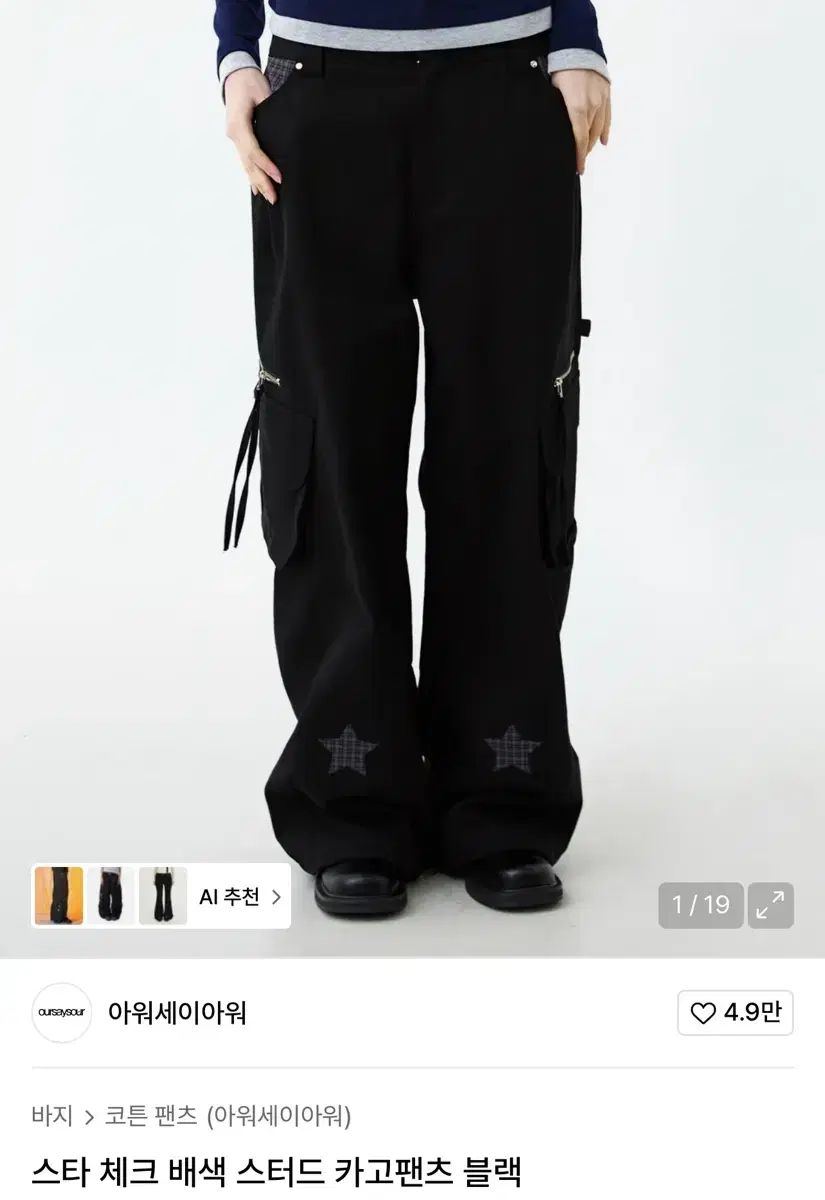The image size is (825, 1200).
Task: View the first AI recommended thumbnail
Action: 59,896
